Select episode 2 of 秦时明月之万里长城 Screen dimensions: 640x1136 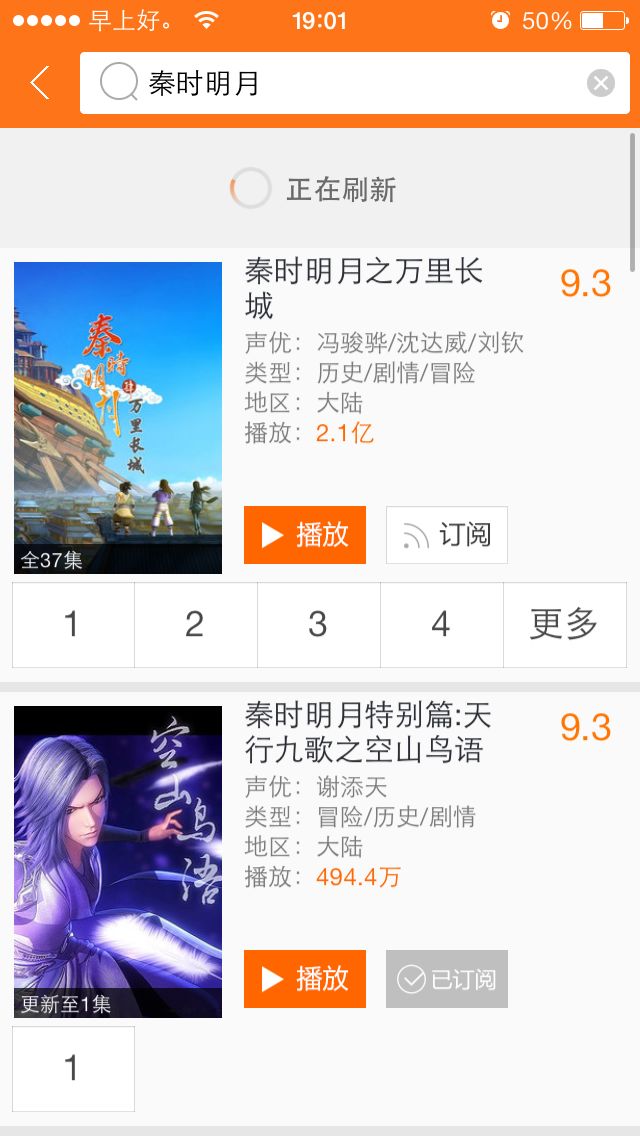click(195, 625)
